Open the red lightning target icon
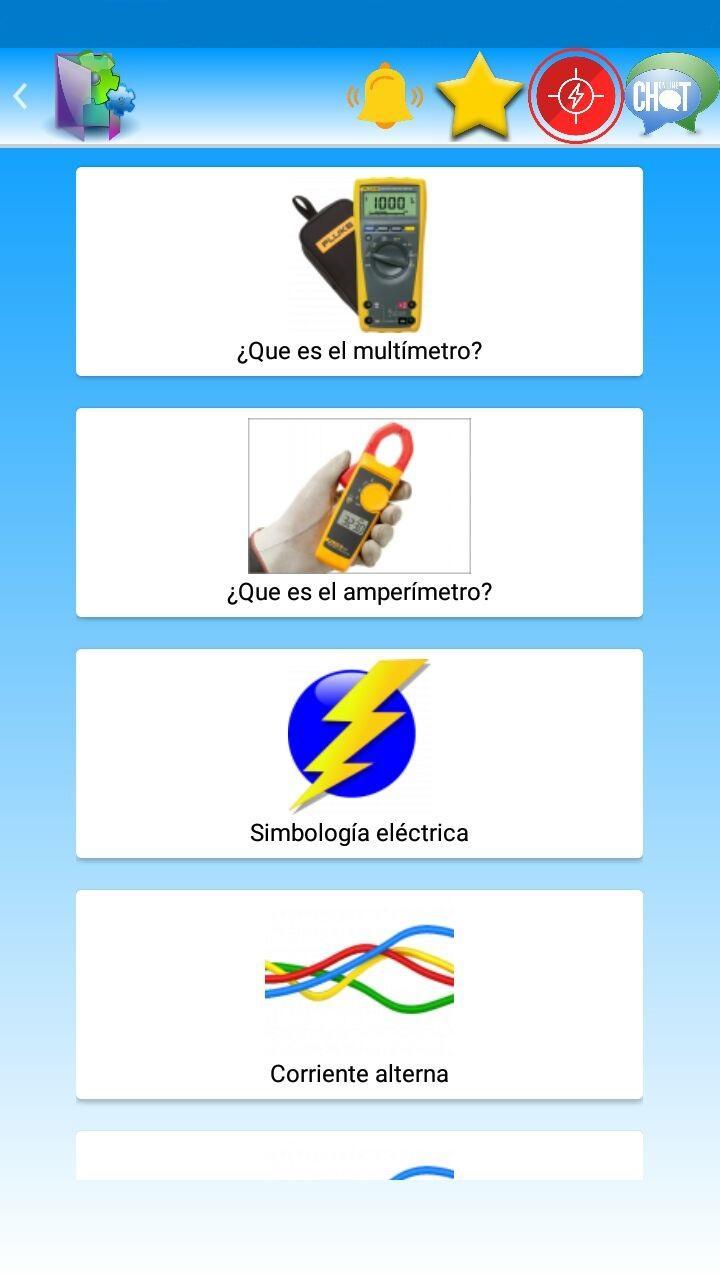 (x=575, y=96)
